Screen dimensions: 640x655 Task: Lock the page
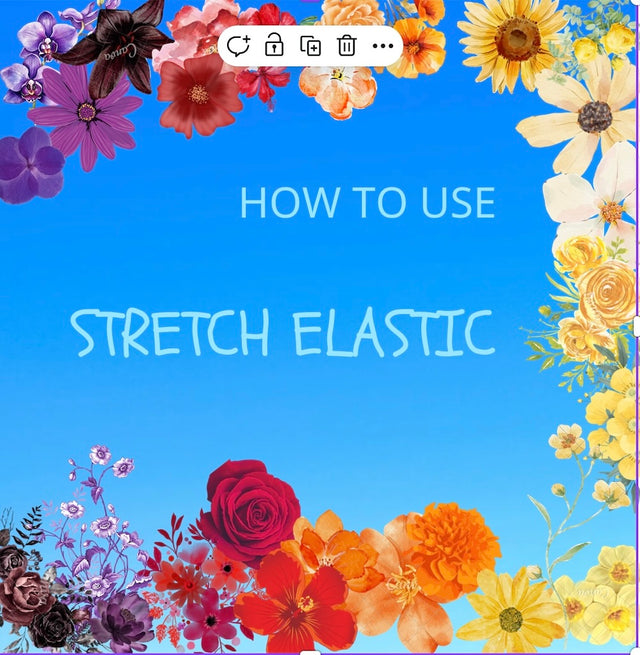click(274, 45)
